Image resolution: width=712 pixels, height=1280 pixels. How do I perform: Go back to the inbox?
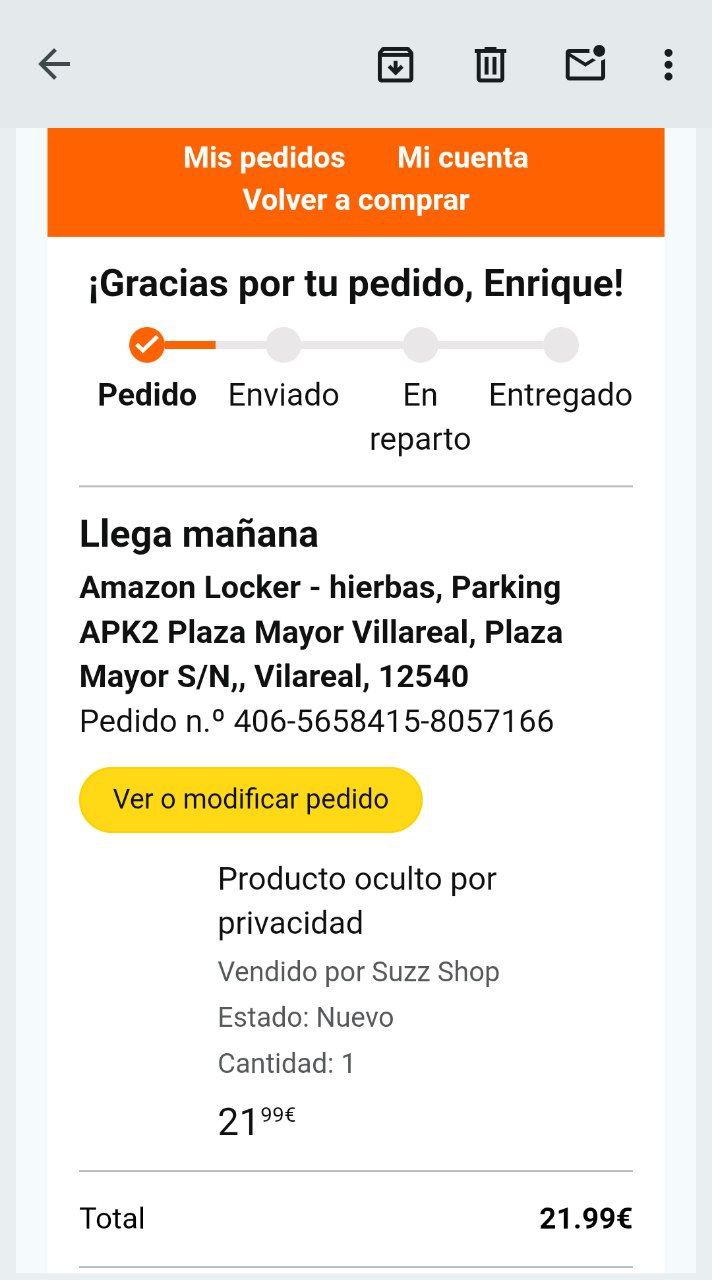click(x=54, y=65)
